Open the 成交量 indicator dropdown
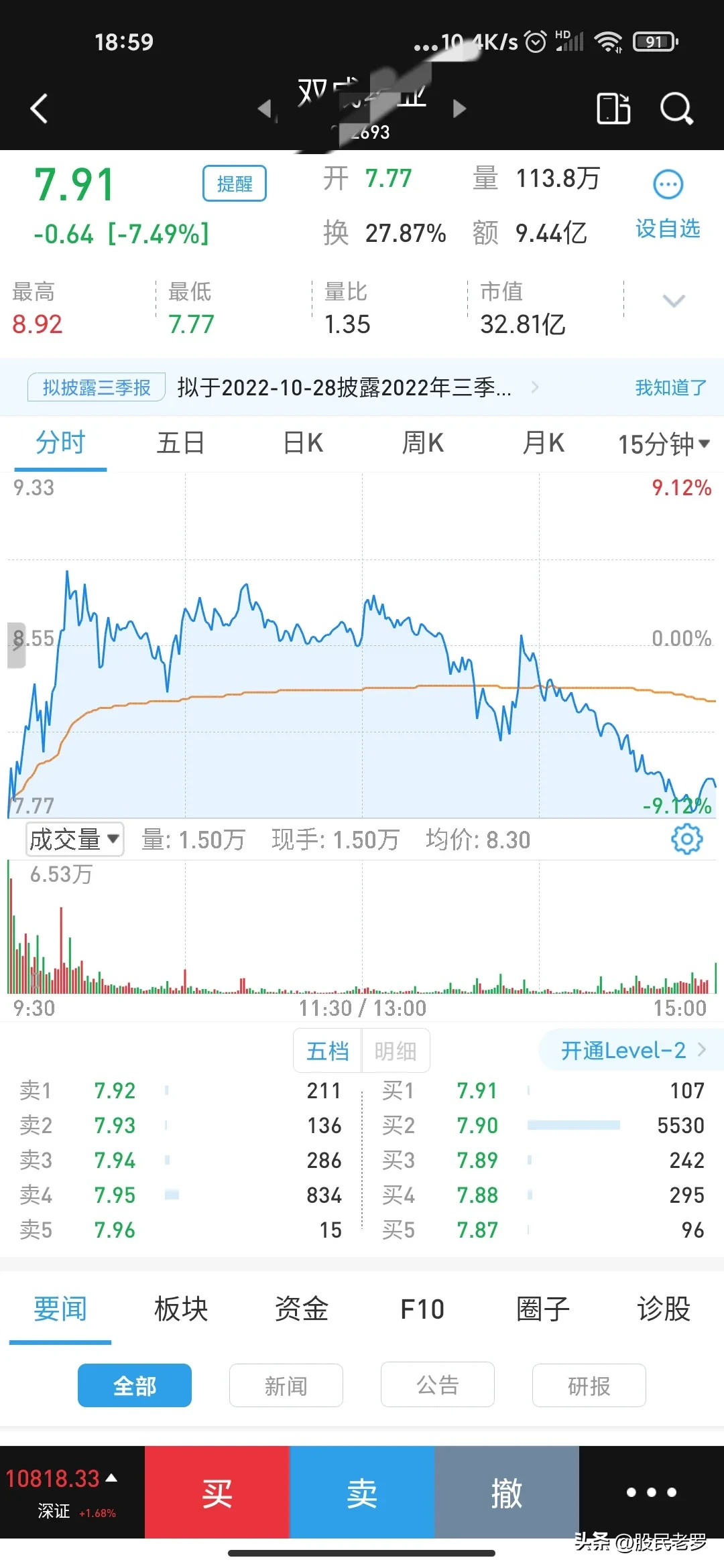724x1568 pixels. click(74, 839)
